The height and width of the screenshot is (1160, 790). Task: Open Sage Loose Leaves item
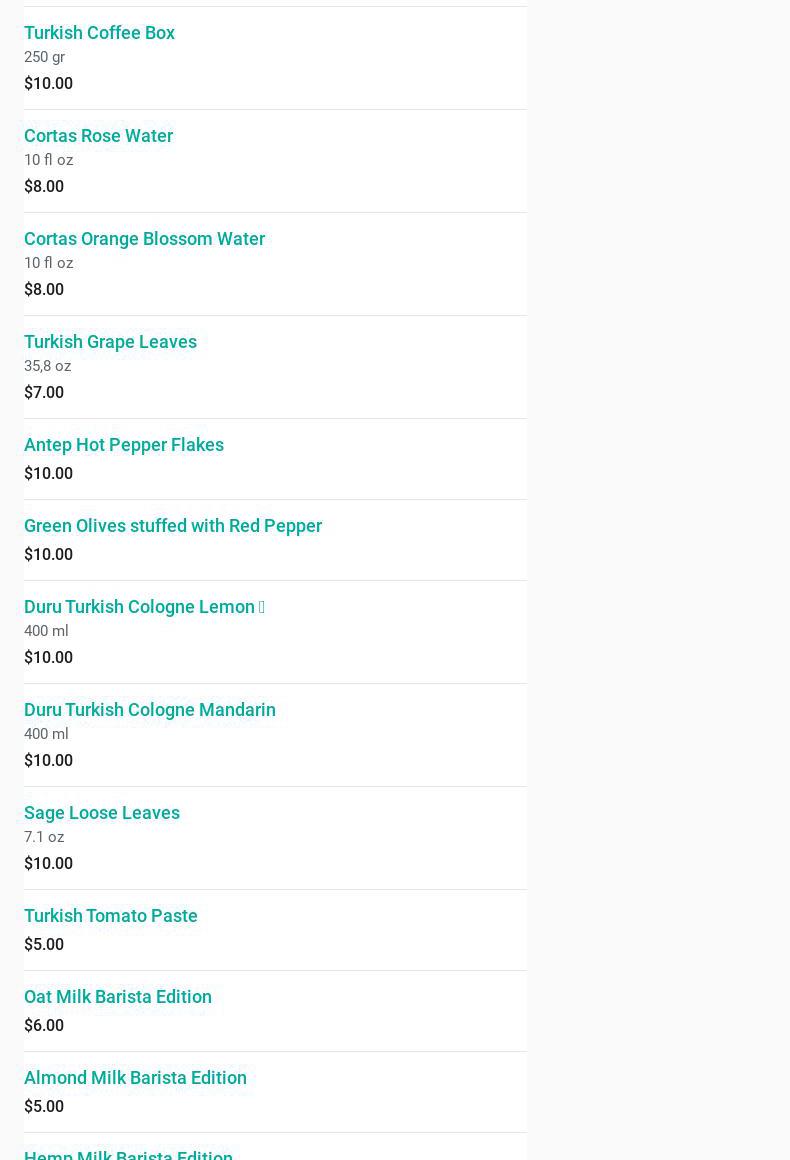[x=102, y=813]
